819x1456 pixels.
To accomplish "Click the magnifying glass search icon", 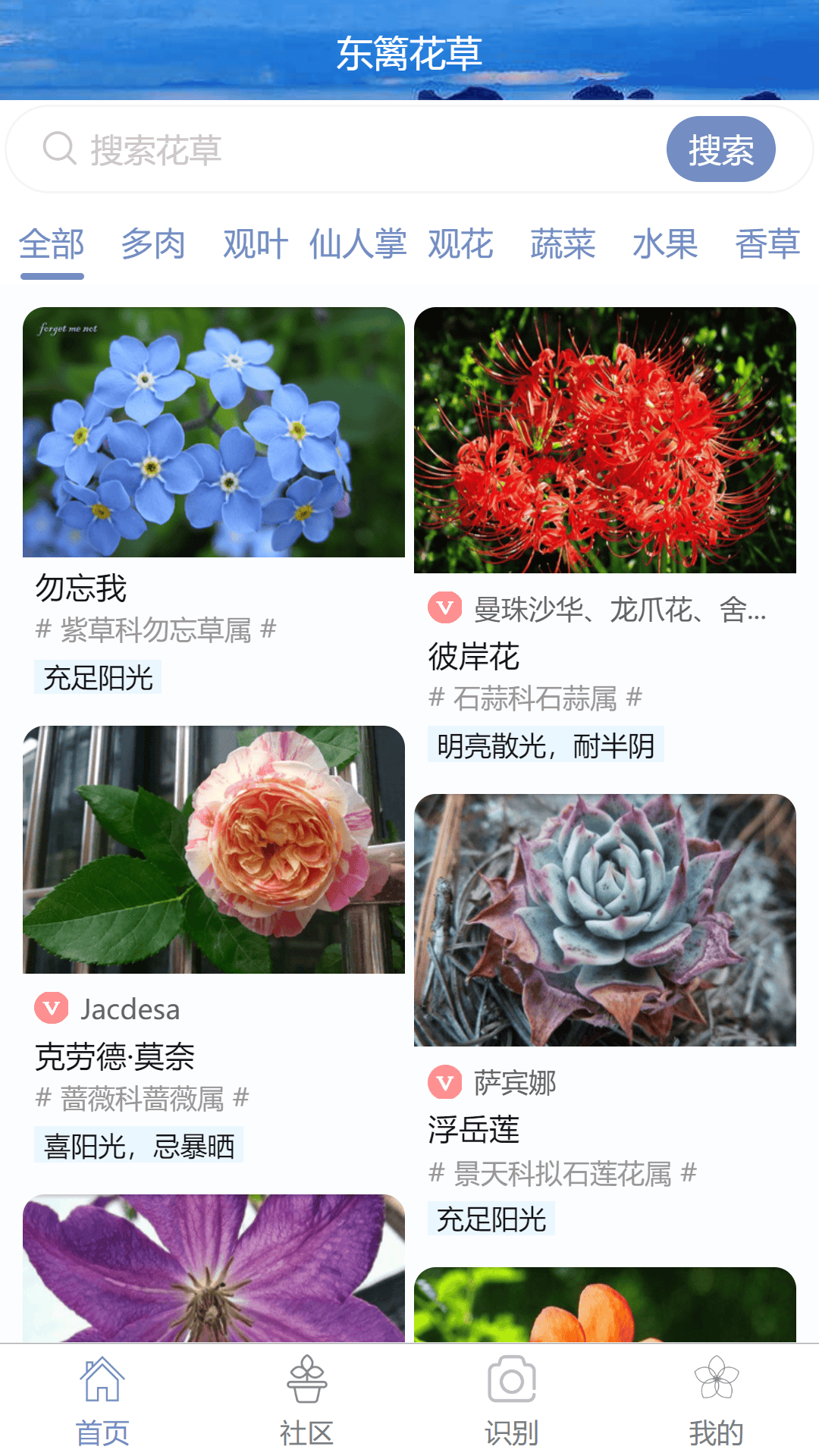I will (x=58, y=149).
